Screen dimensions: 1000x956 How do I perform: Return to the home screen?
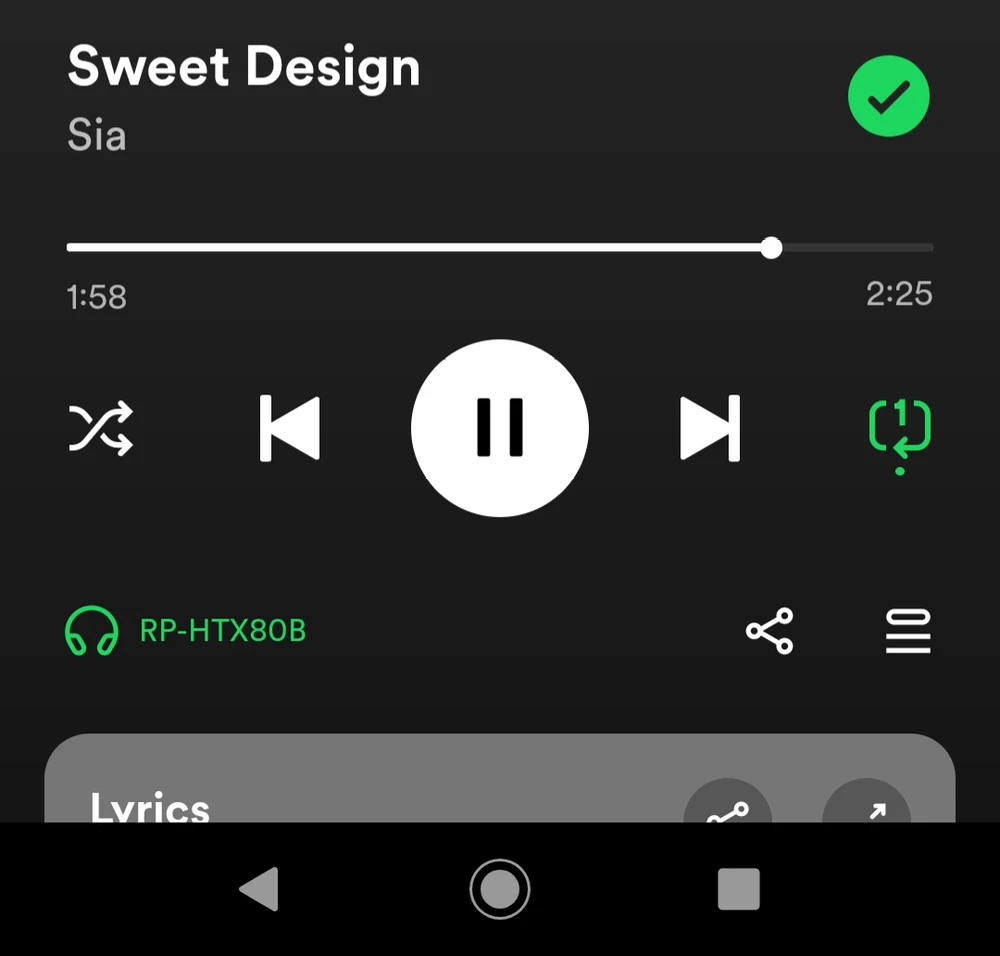(x=500, y=889)
